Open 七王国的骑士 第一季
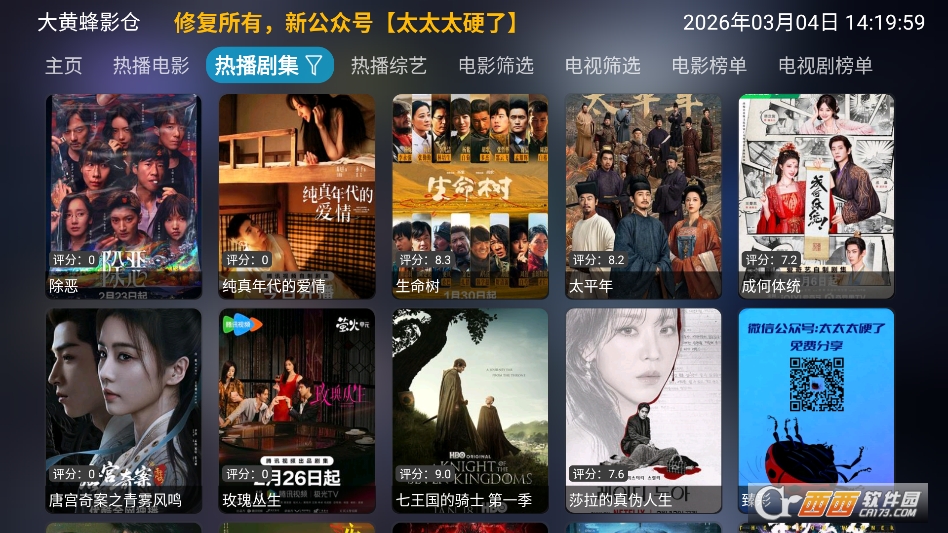Viewport: 948px width, 533px height. pos(470,410)
